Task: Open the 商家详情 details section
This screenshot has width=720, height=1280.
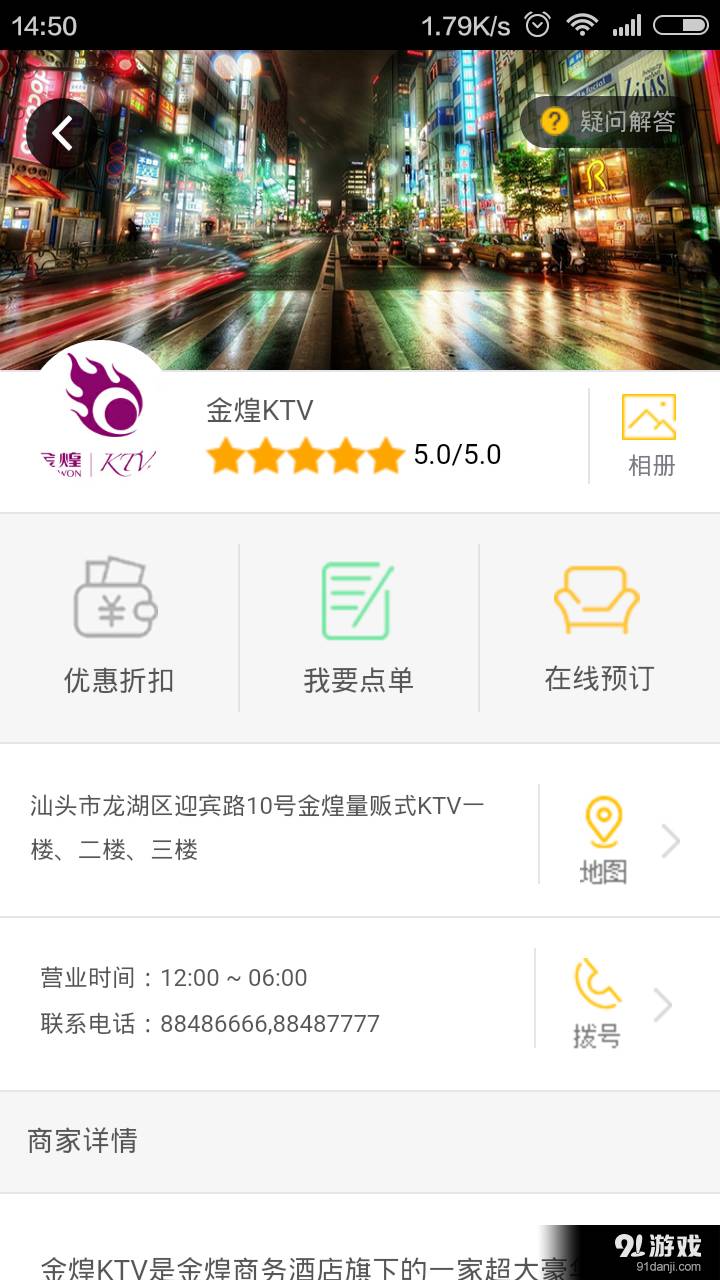Action: point(82,1141)
